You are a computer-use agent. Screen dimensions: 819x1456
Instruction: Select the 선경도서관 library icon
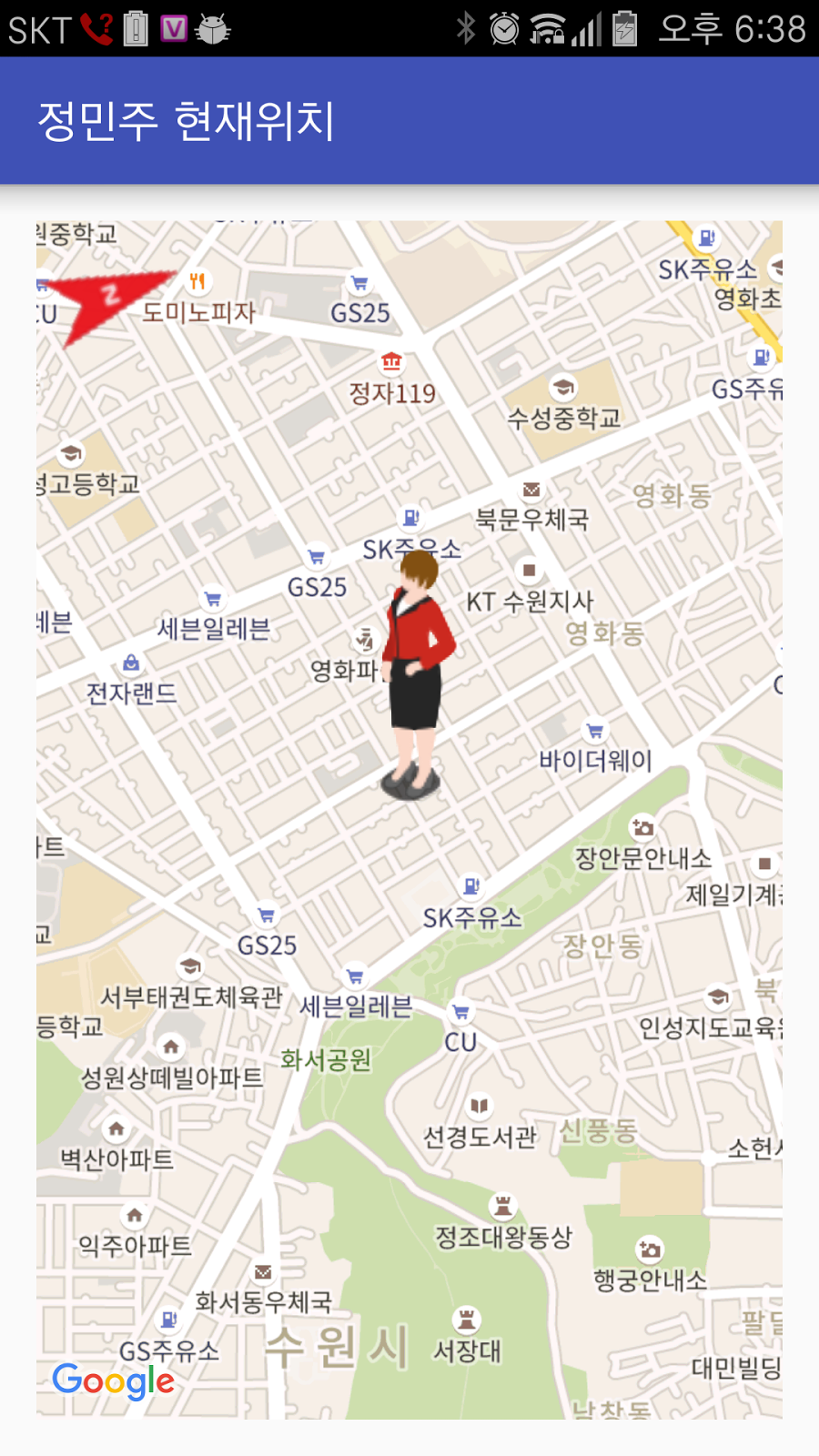479,1106
